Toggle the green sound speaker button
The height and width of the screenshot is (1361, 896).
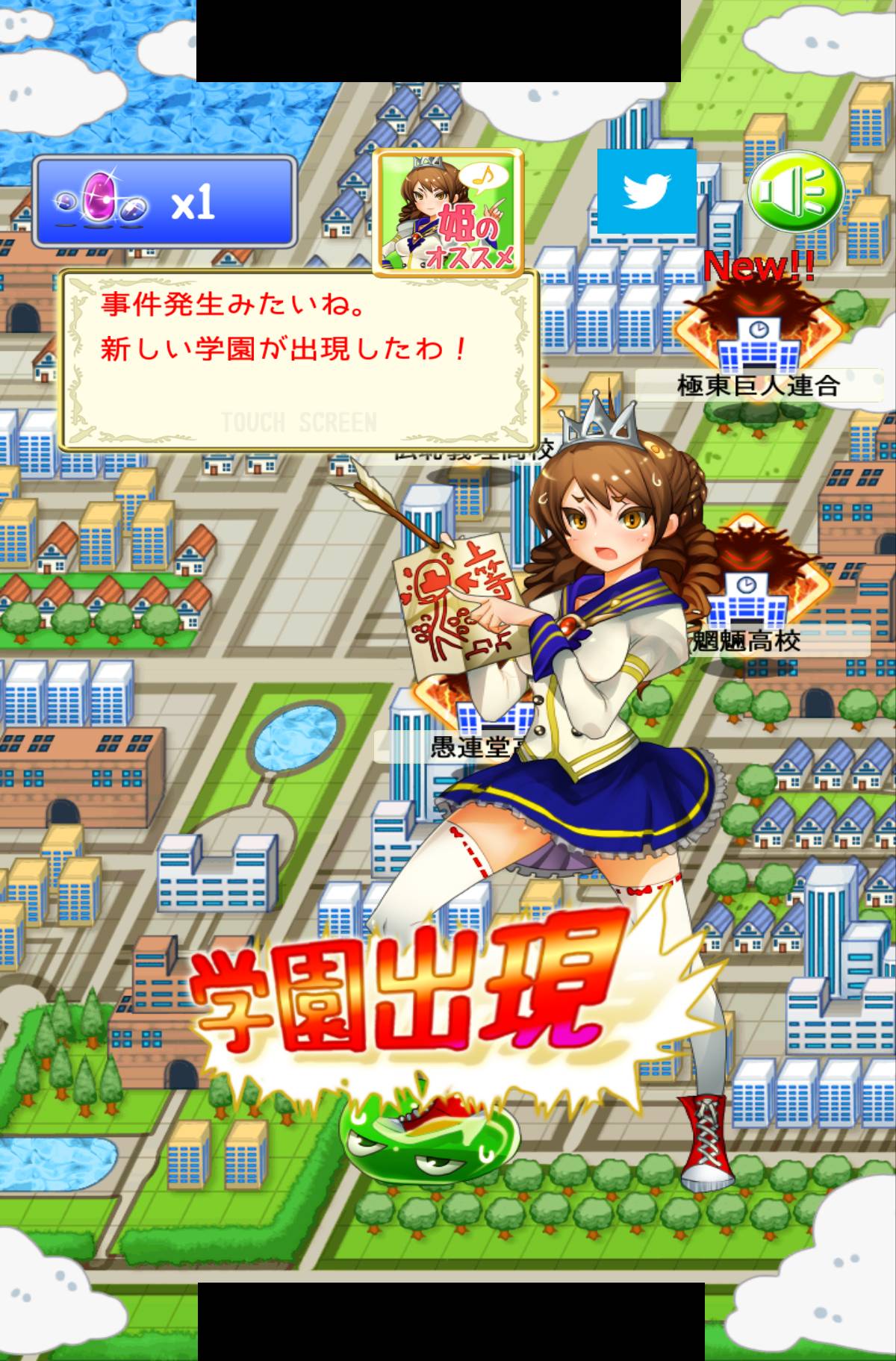coord(796,191)
